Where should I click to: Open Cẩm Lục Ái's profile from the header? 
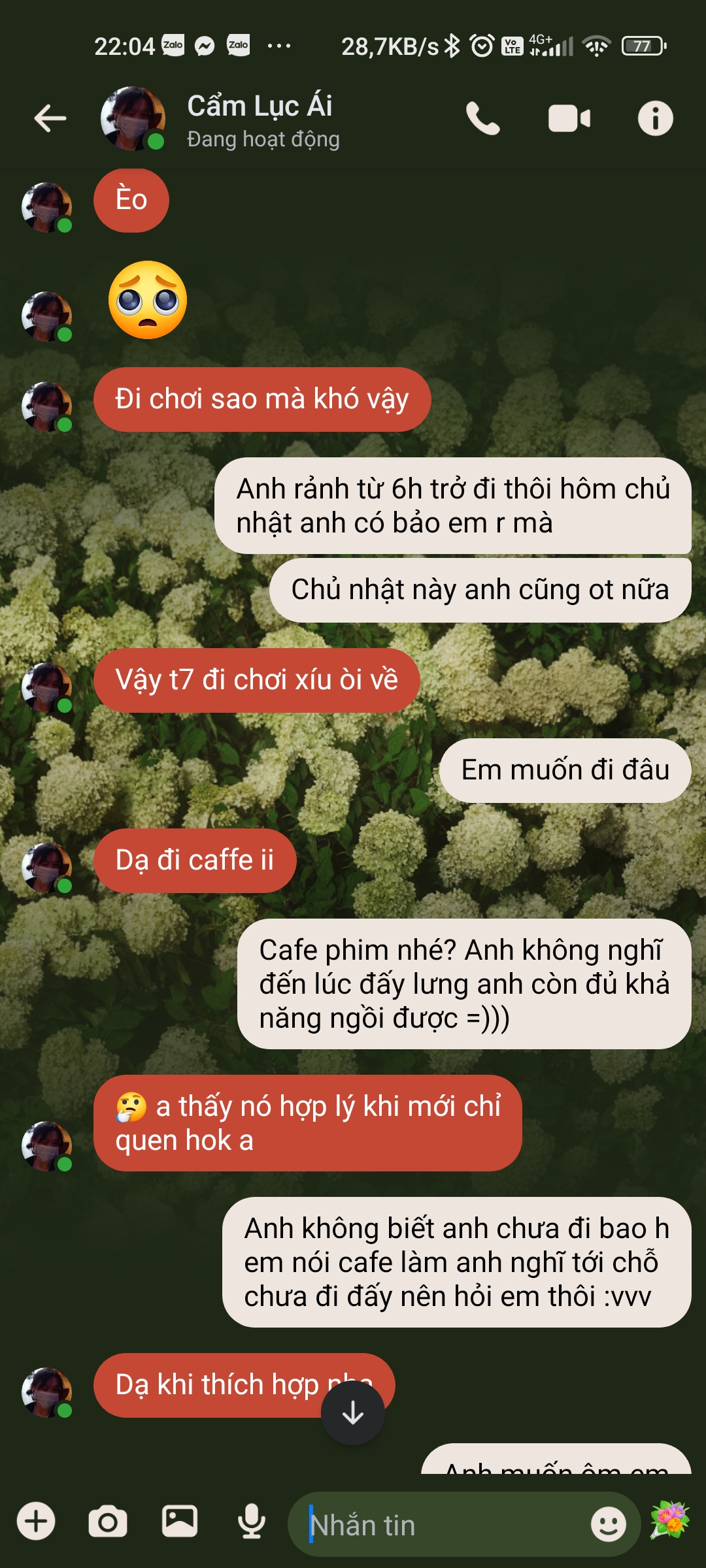tap(260, 119)
